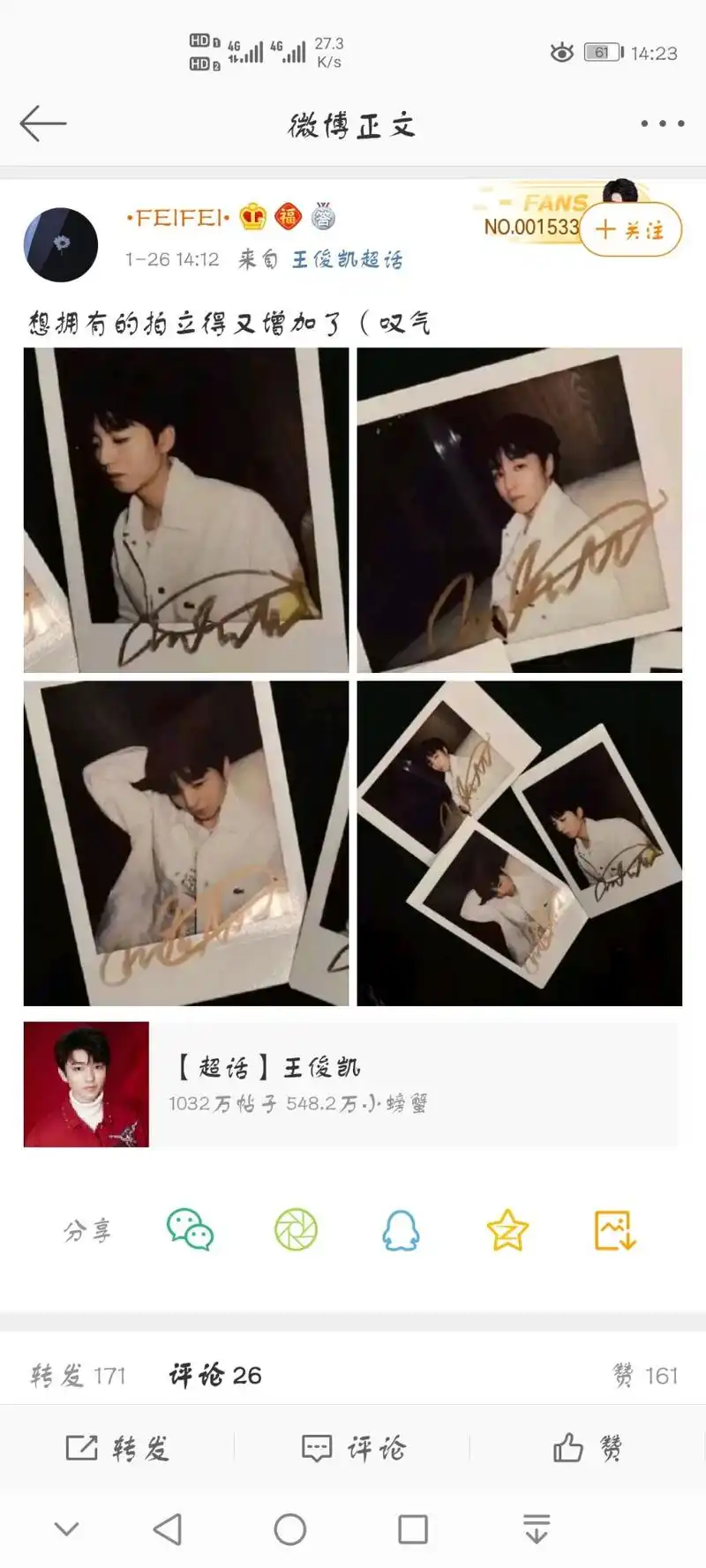Write a comment via the bottom 评论 button
706x1568 pixels.
click(353, 1448)
